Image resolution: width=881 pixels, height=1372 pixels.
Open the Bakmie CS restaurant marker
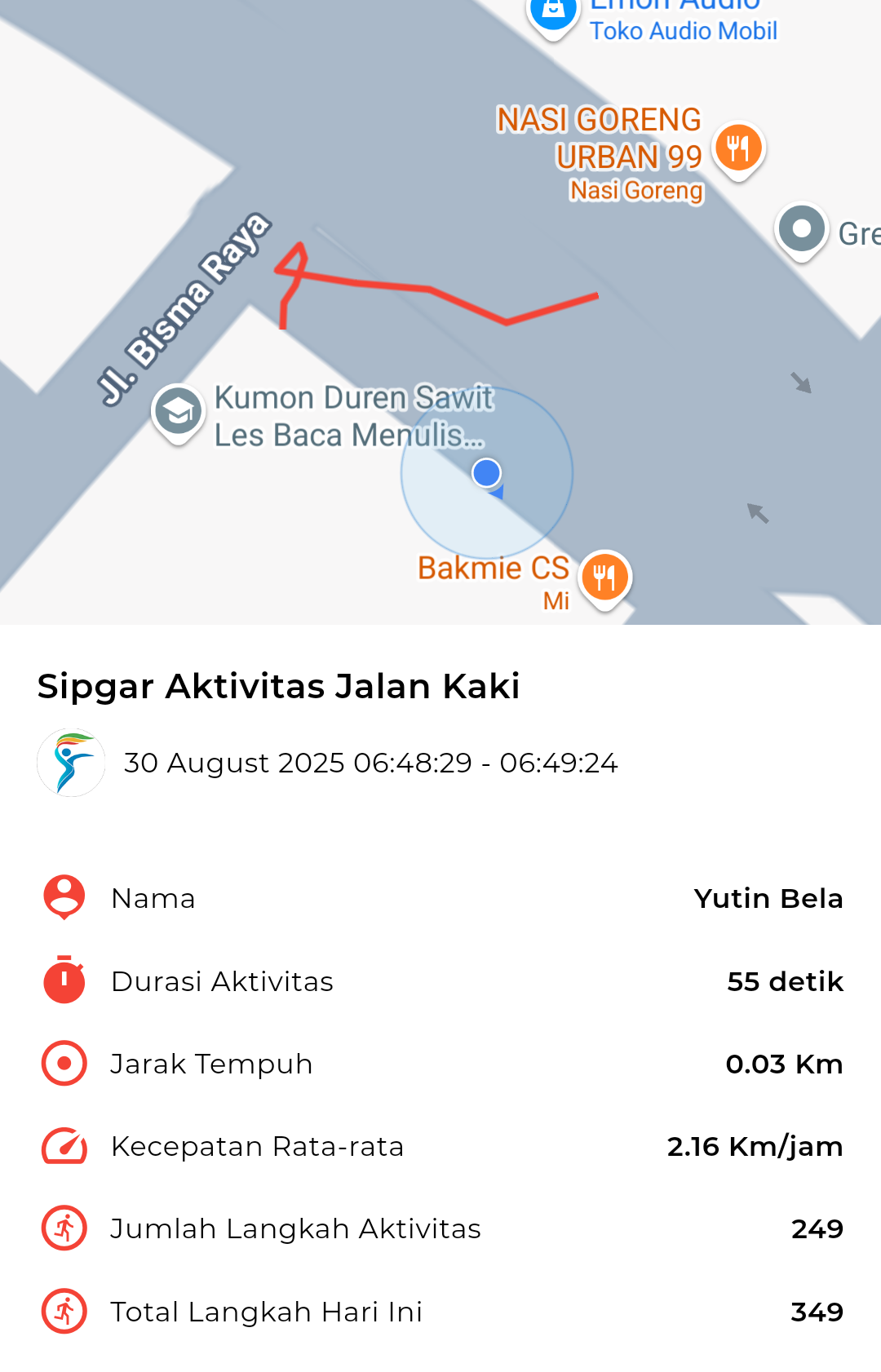604,578
